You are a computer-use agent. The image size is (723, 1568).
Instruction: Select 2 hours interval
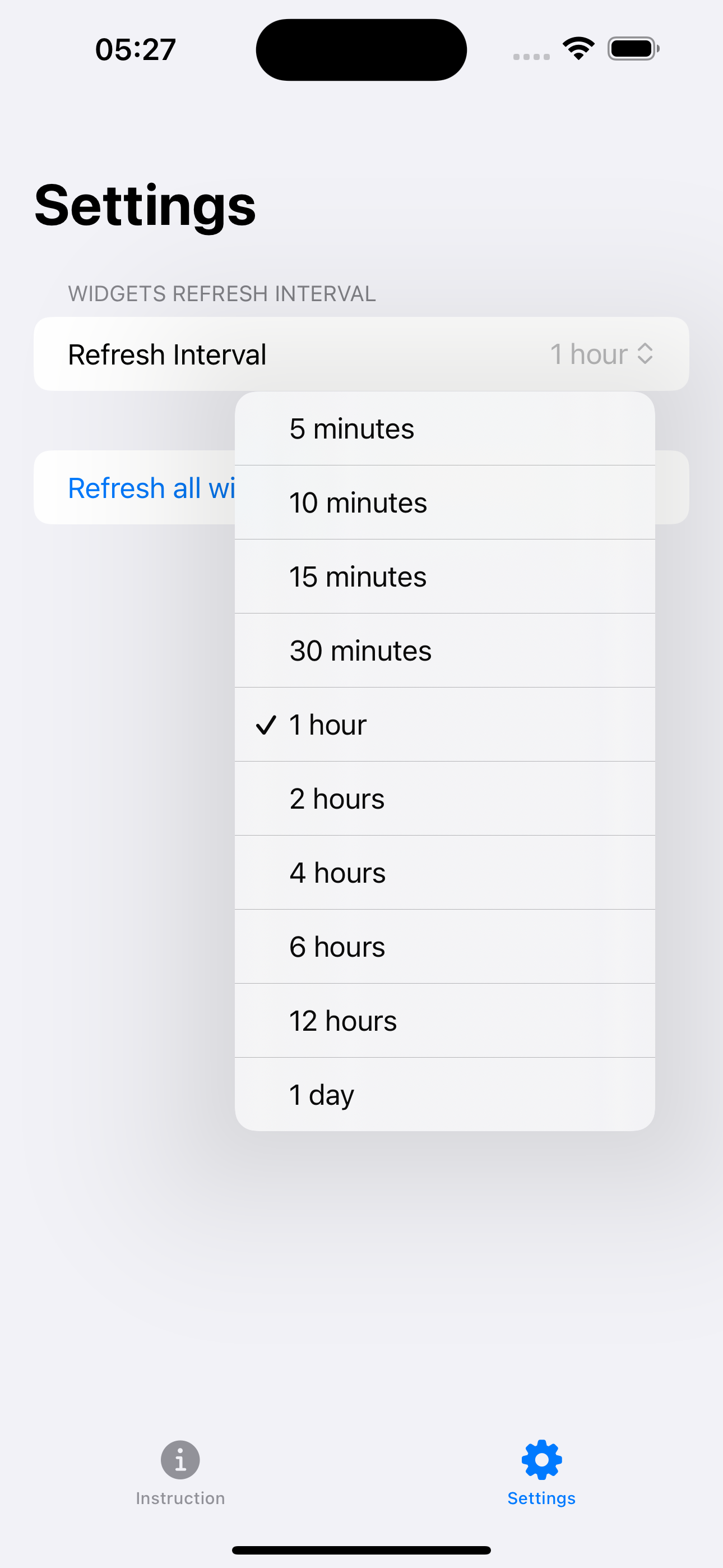[x=445, y=799]
